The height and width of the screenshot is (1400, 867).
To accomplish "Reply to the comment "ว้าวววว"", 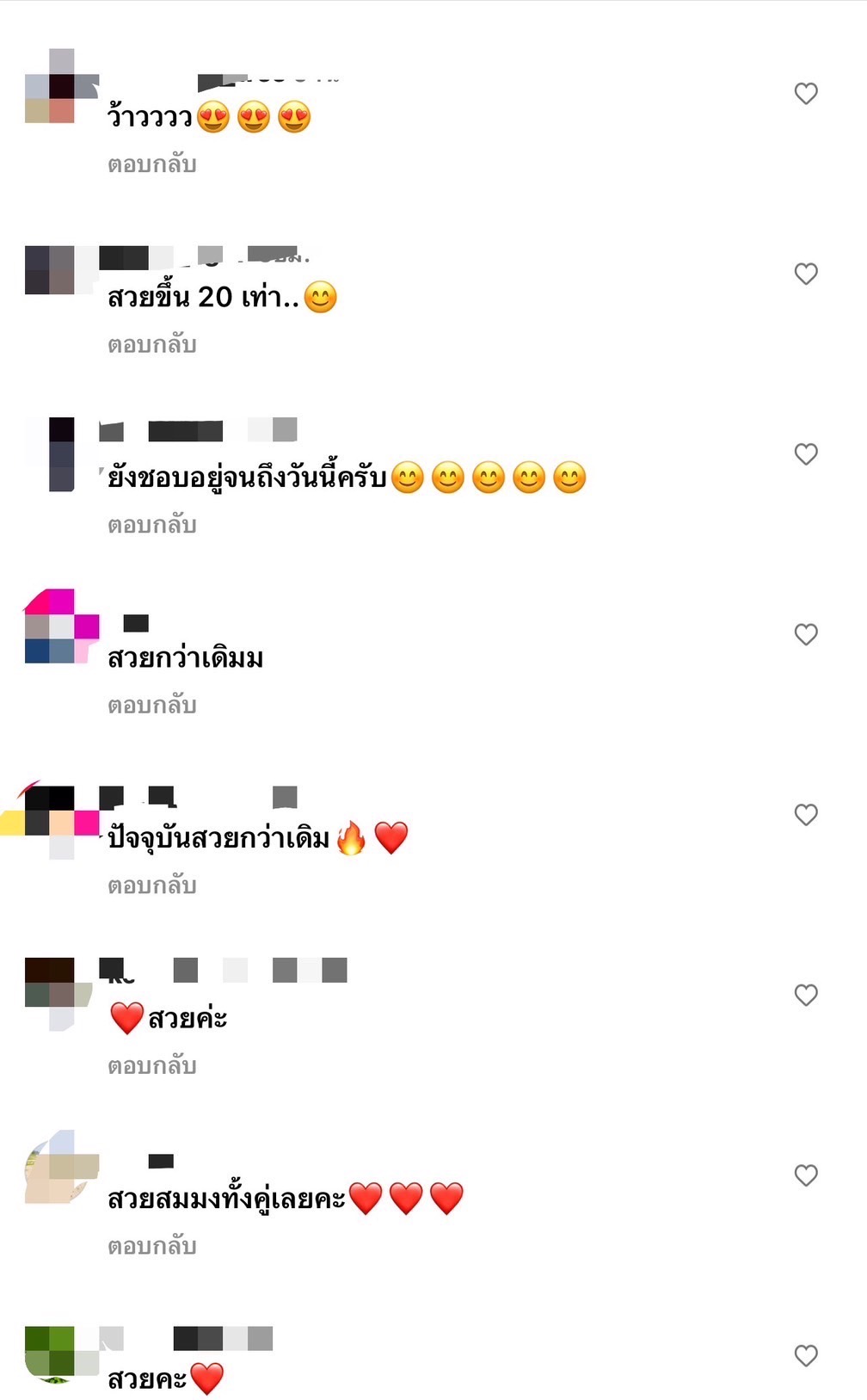I will [x=152, y=164].
